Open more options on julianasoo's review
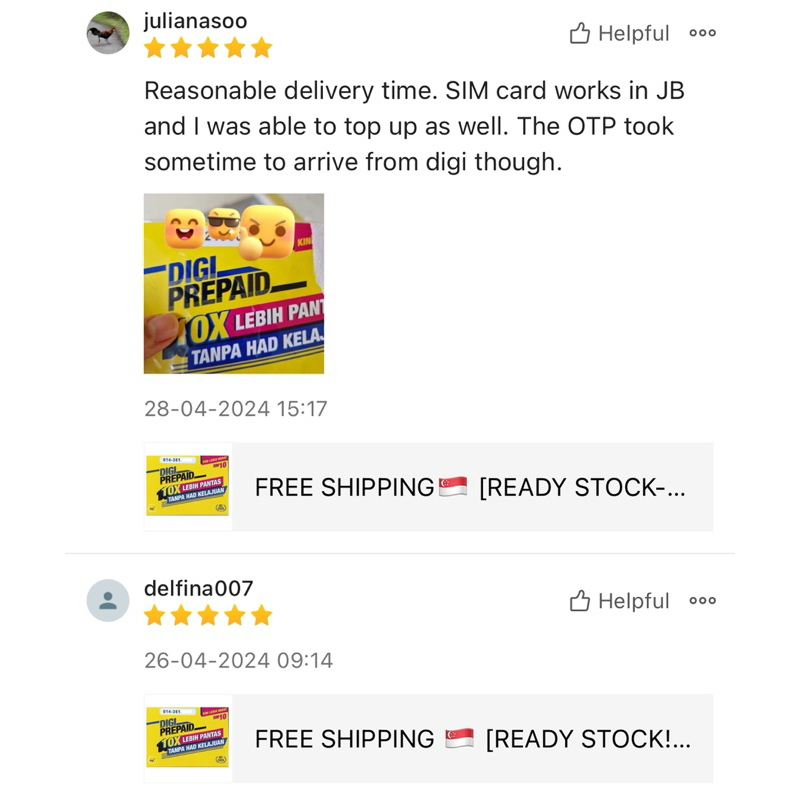 coord(703,33)
